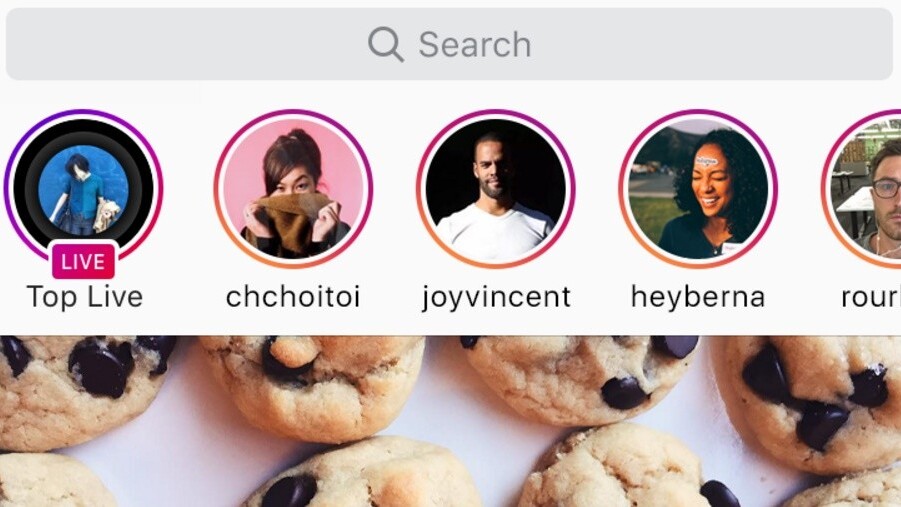901x507 pixels.
Task: Open the Top Live story
Action: coord(83,188)
